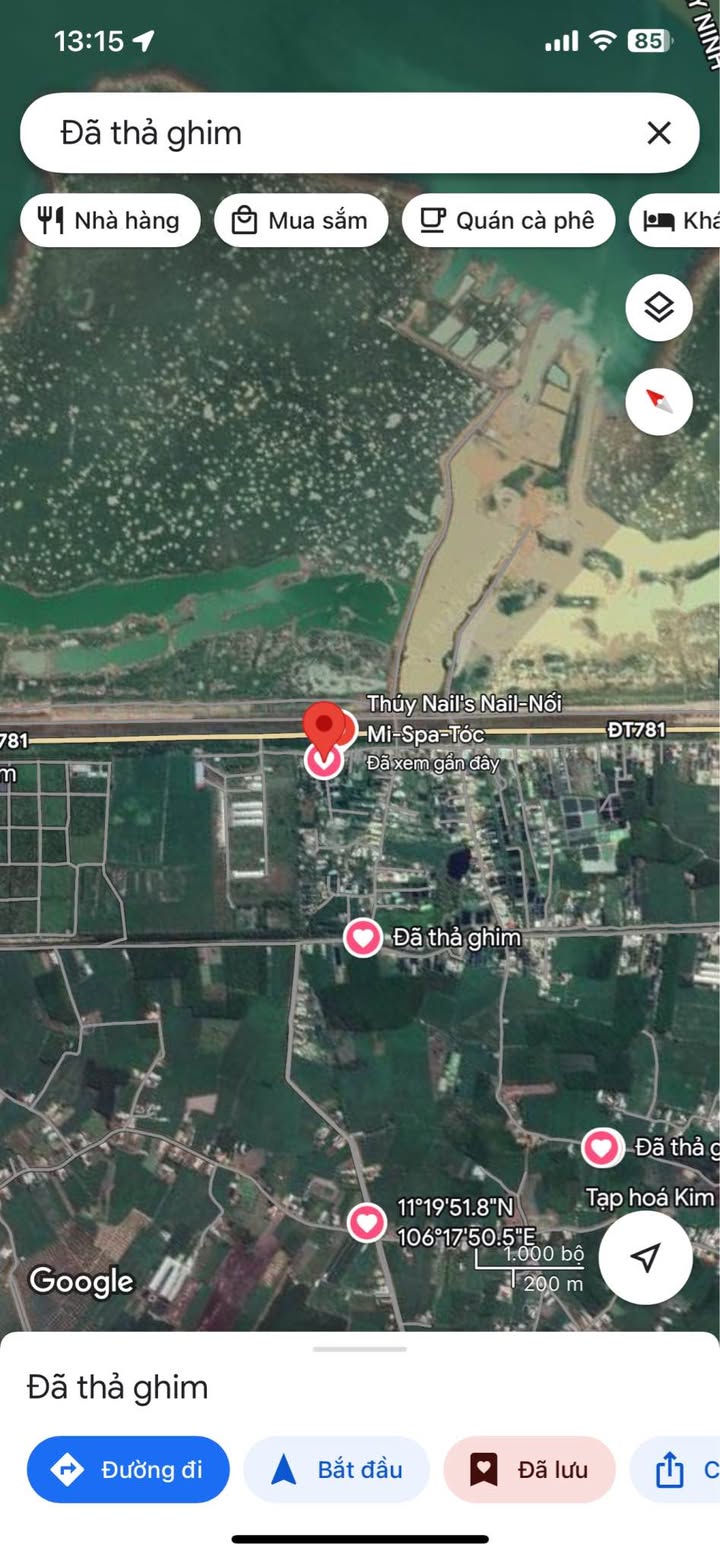The image size is (720, 1557).
Task: Open the map layers selector
Action: point(659,308)
